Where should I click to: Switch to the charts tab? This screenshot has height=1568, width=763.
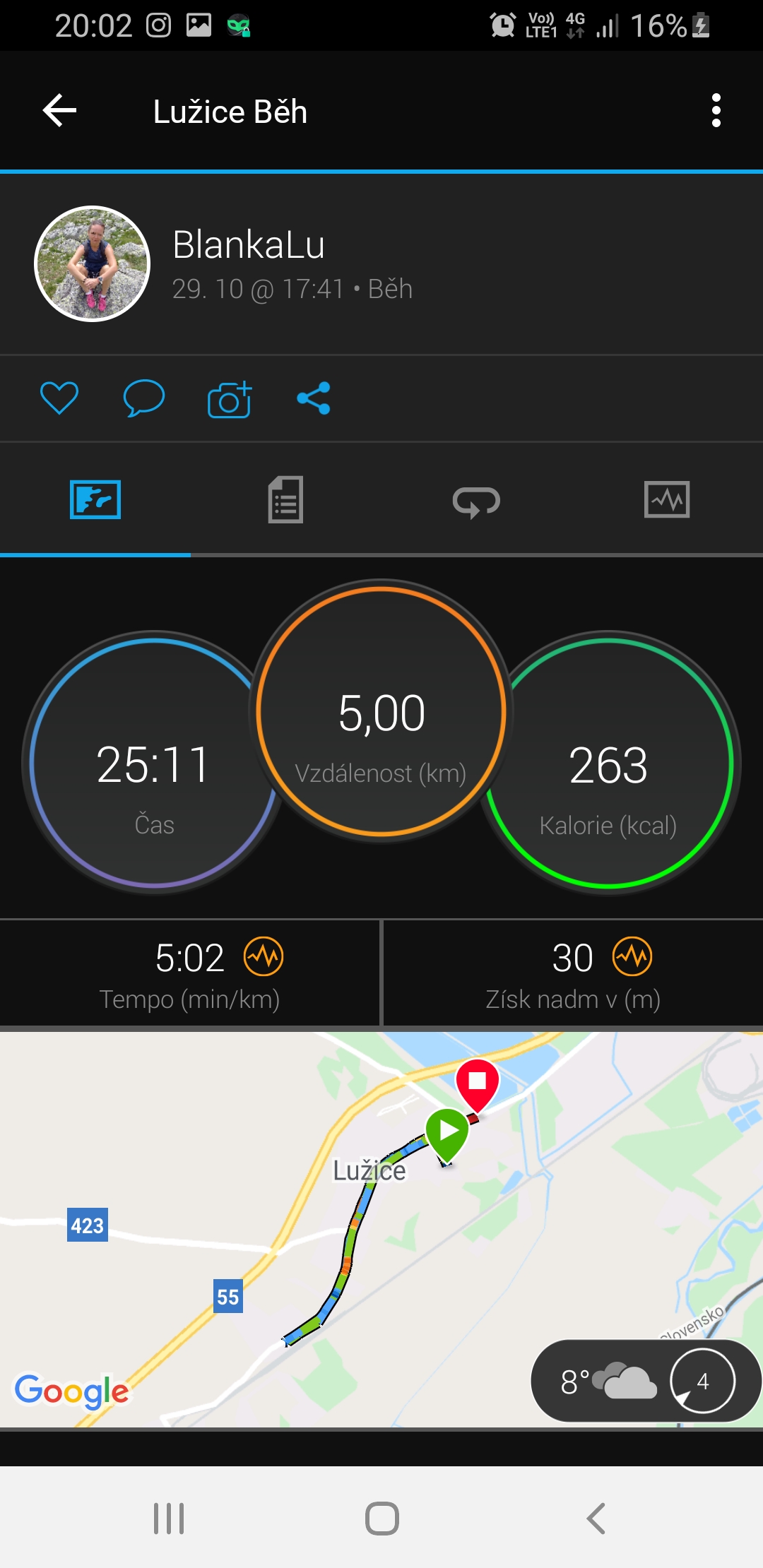[x=667, y=500]
